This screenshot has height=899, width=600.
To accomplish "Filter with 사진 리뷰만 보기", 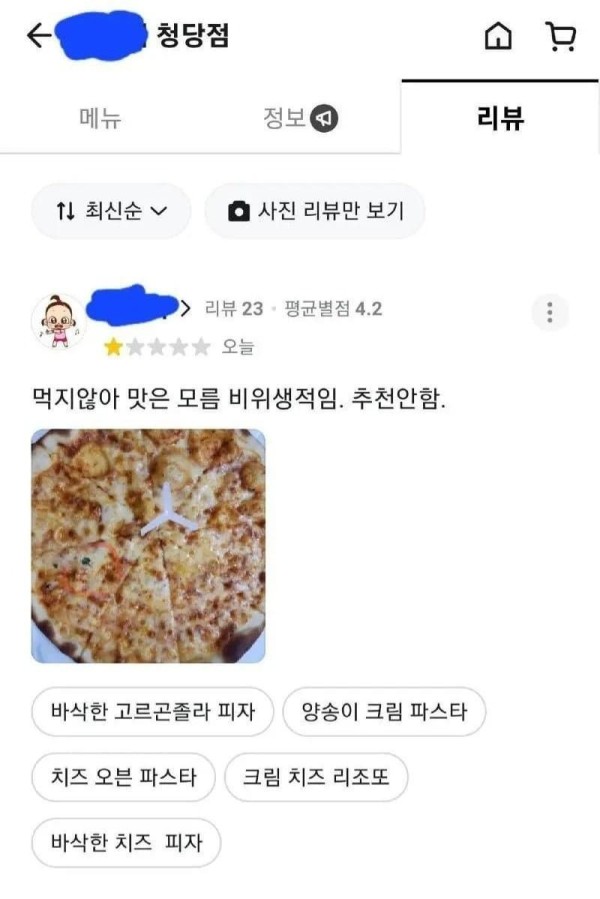I will pyautogui.click(x=315, y=211).
